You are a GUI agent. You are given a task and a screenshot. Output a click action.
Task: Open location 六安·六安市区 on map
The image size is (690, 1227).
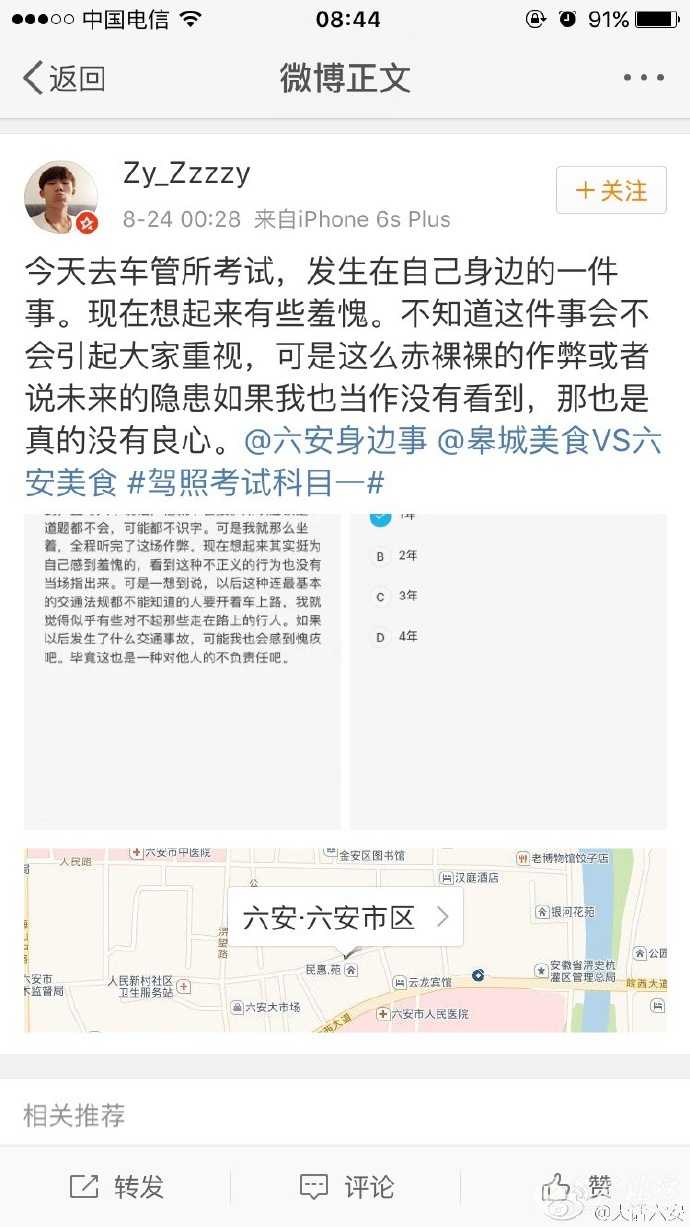(x=346, y=917)
